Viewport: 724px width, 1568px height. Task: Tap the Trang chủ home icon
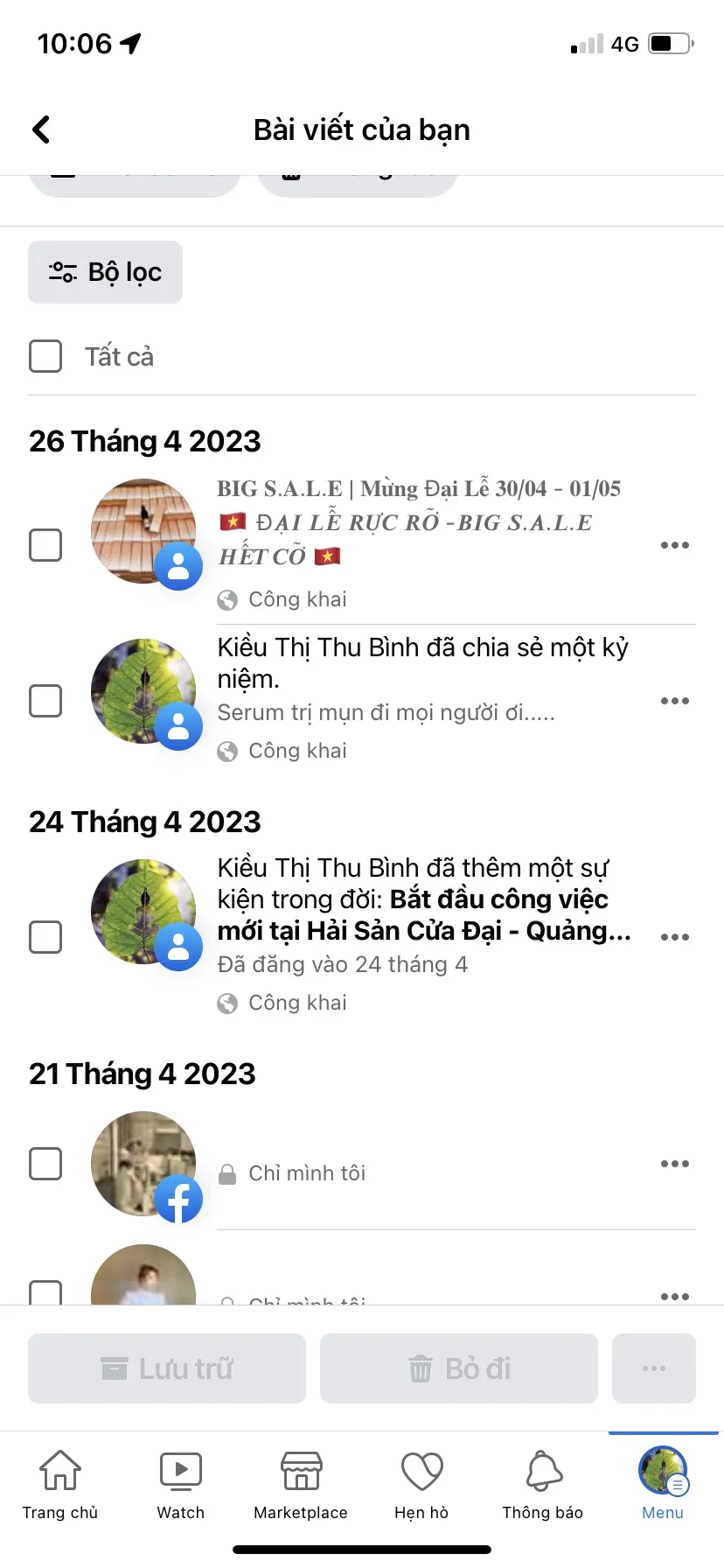59,1470
